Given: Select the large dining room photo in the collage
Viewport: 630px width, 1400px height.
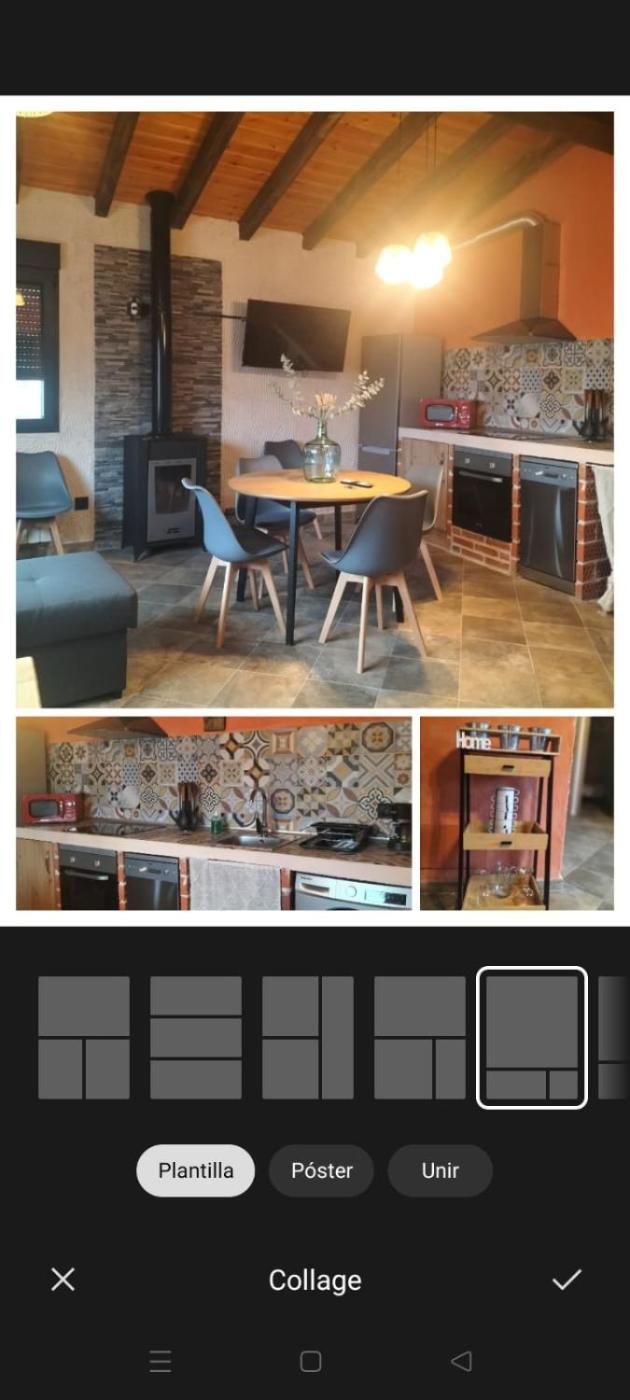Looking at the screenshot, I should point(315,410).
